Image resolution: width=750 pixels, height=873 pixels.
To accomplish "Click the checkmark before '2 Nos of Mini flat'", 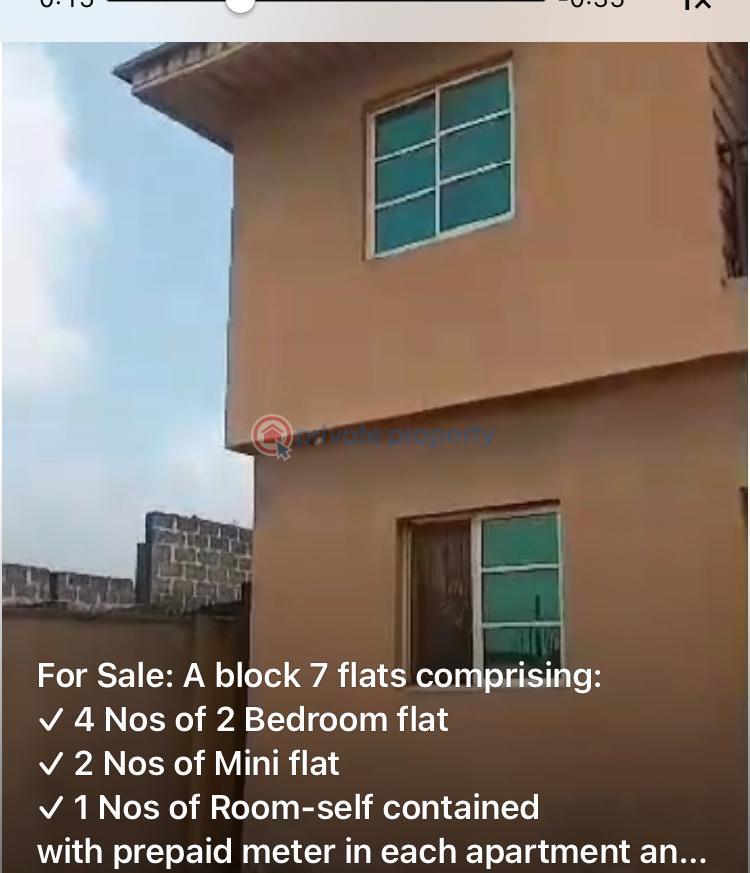I will (51, 763).
